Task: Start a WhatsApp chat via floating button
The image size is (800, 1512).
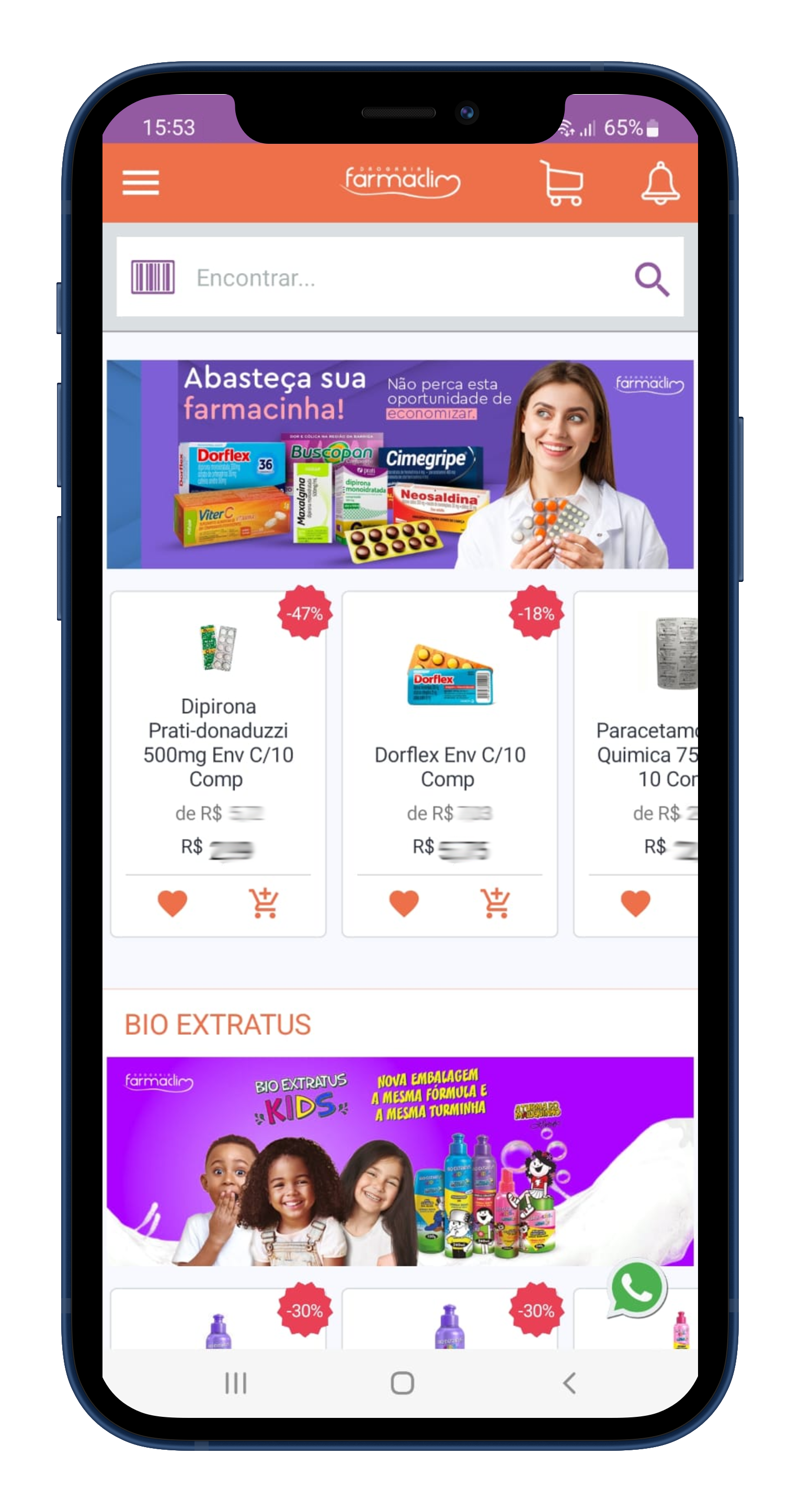Action: [x=637, y=1288]
